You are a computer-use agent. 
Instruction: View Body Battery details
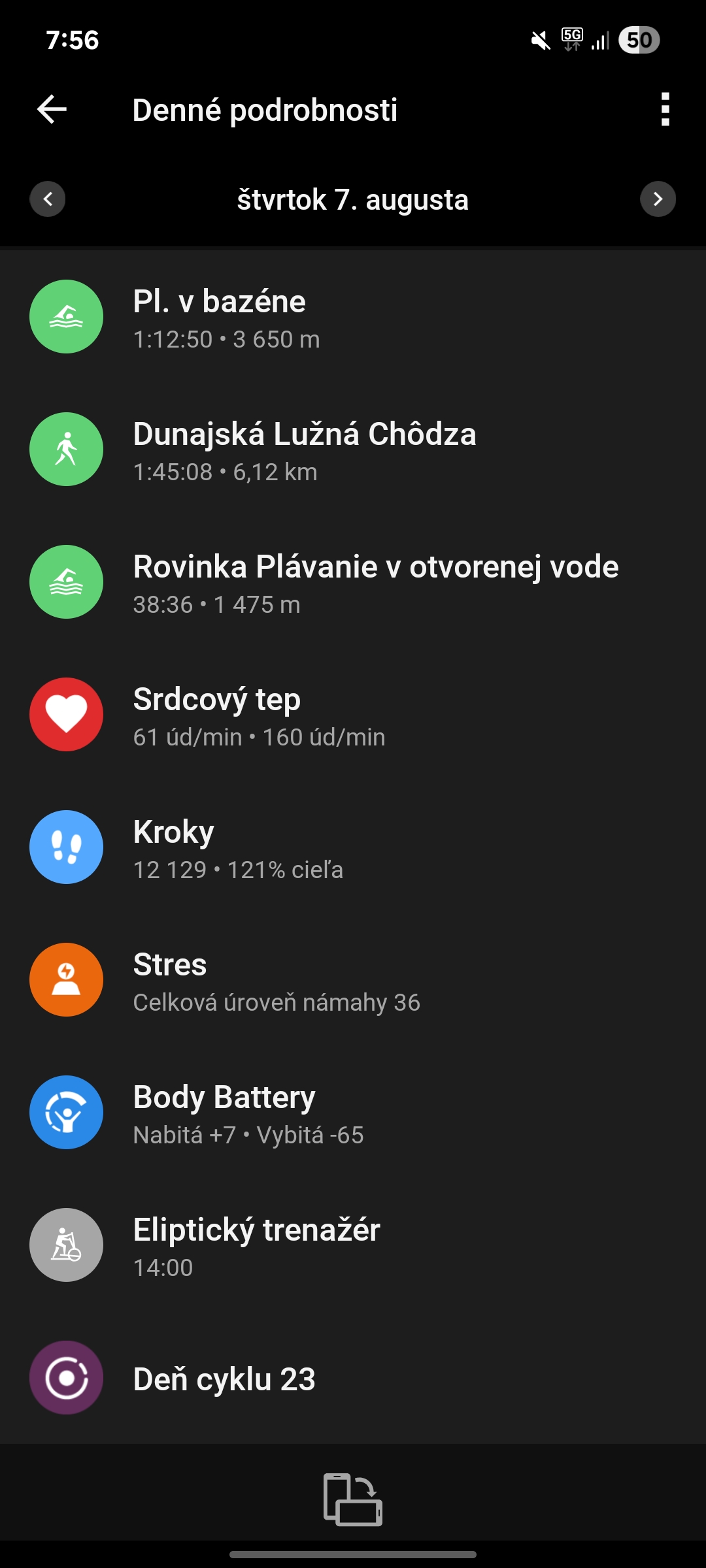(x=353, y=1113)
